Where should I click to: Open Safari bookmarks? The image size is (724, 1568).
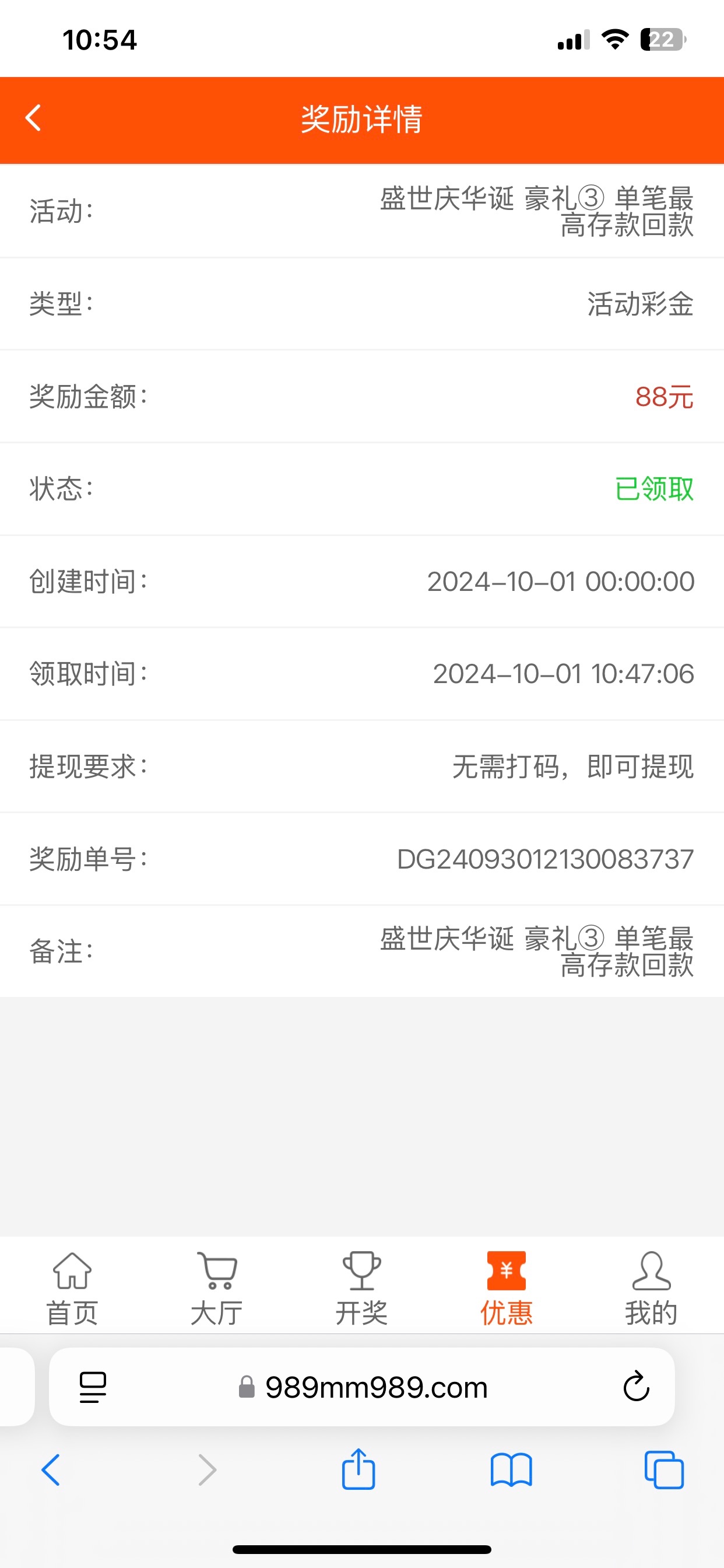pyautogui.click(x=511, y=1470)
